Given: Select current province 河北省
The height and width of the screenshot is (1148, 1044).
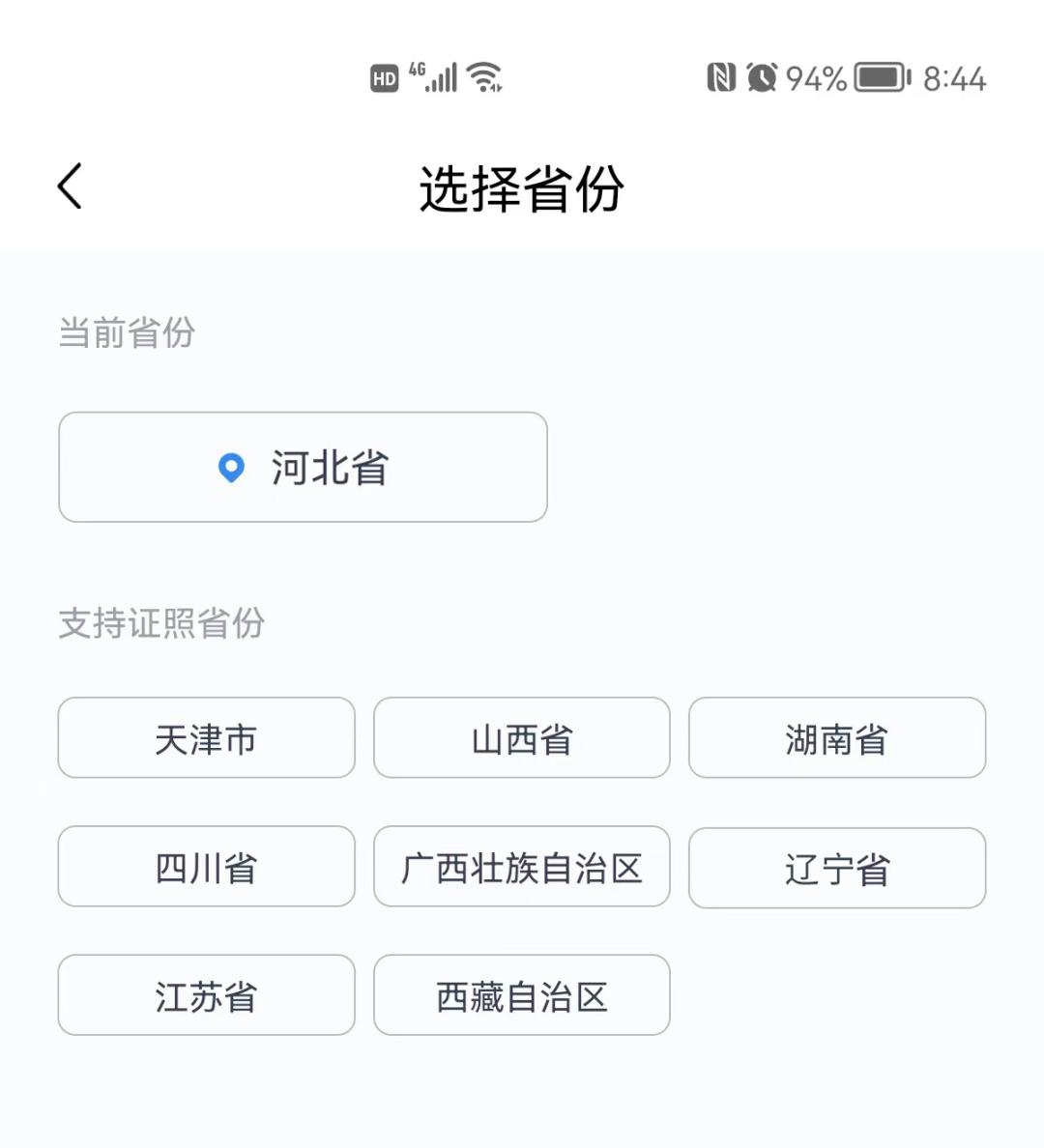Looking at the screenshot, I should [303, 468].
